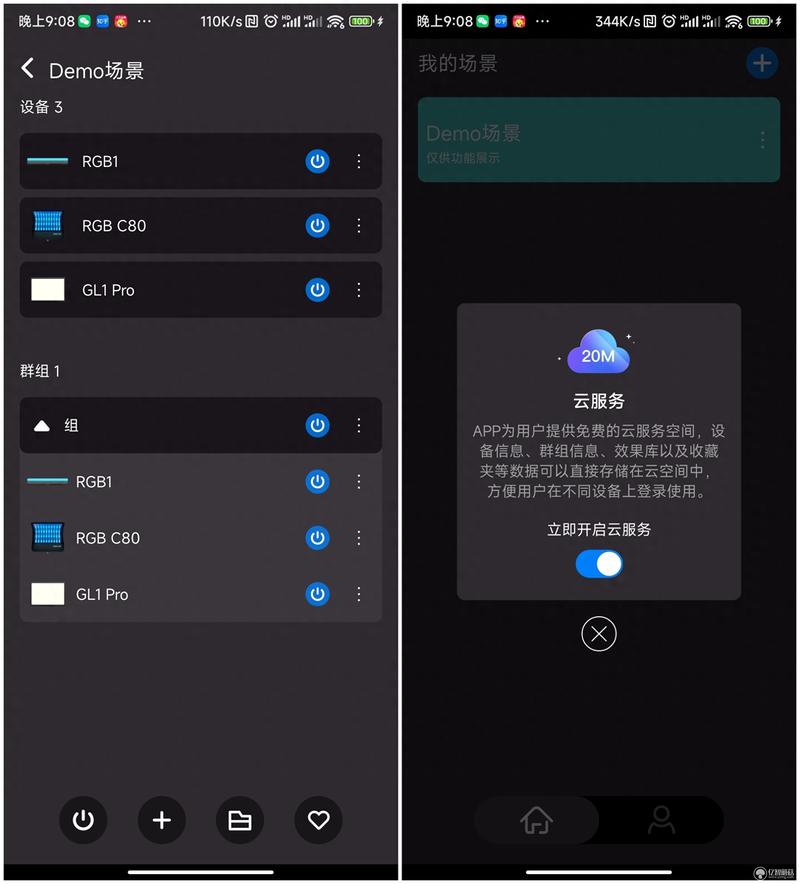Turn all devices on or off
The width and height of the screenshot is (800, 884).
pos(83,821)
